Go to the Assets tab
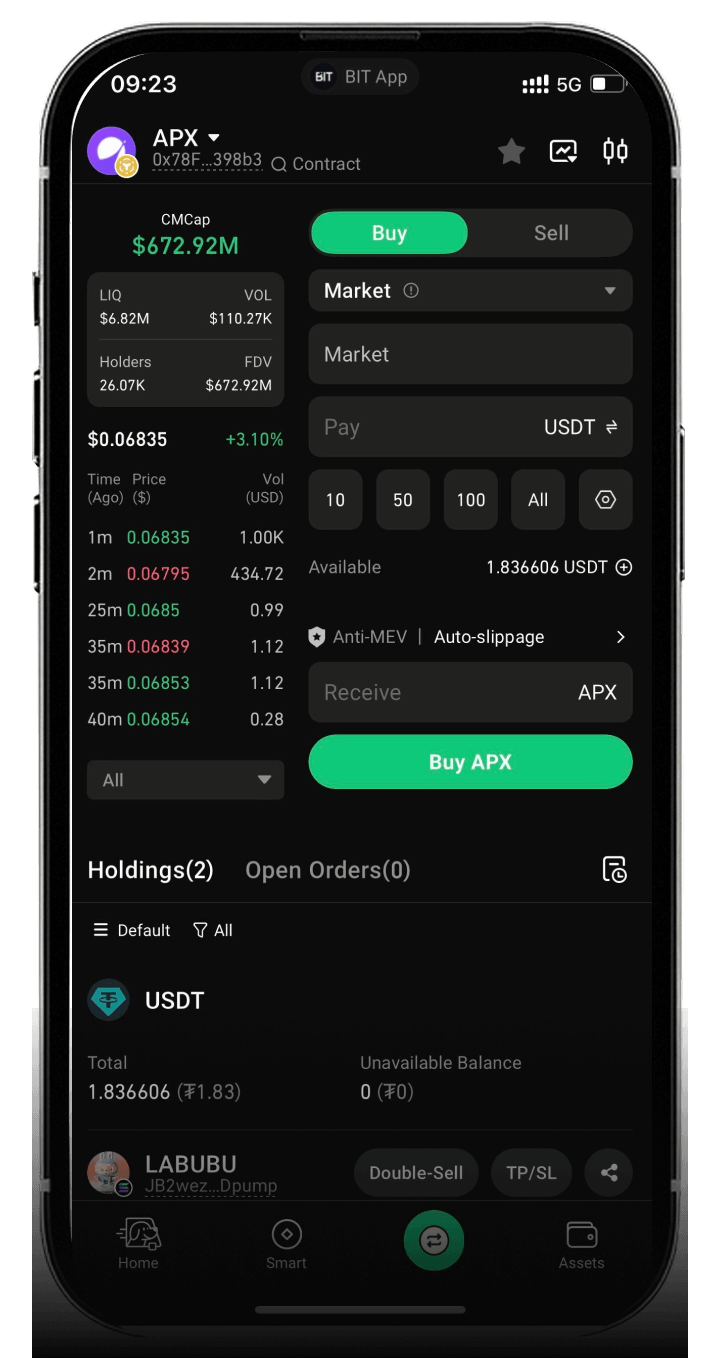This screenshot has width=724, height=1364. coord(581,1245)
